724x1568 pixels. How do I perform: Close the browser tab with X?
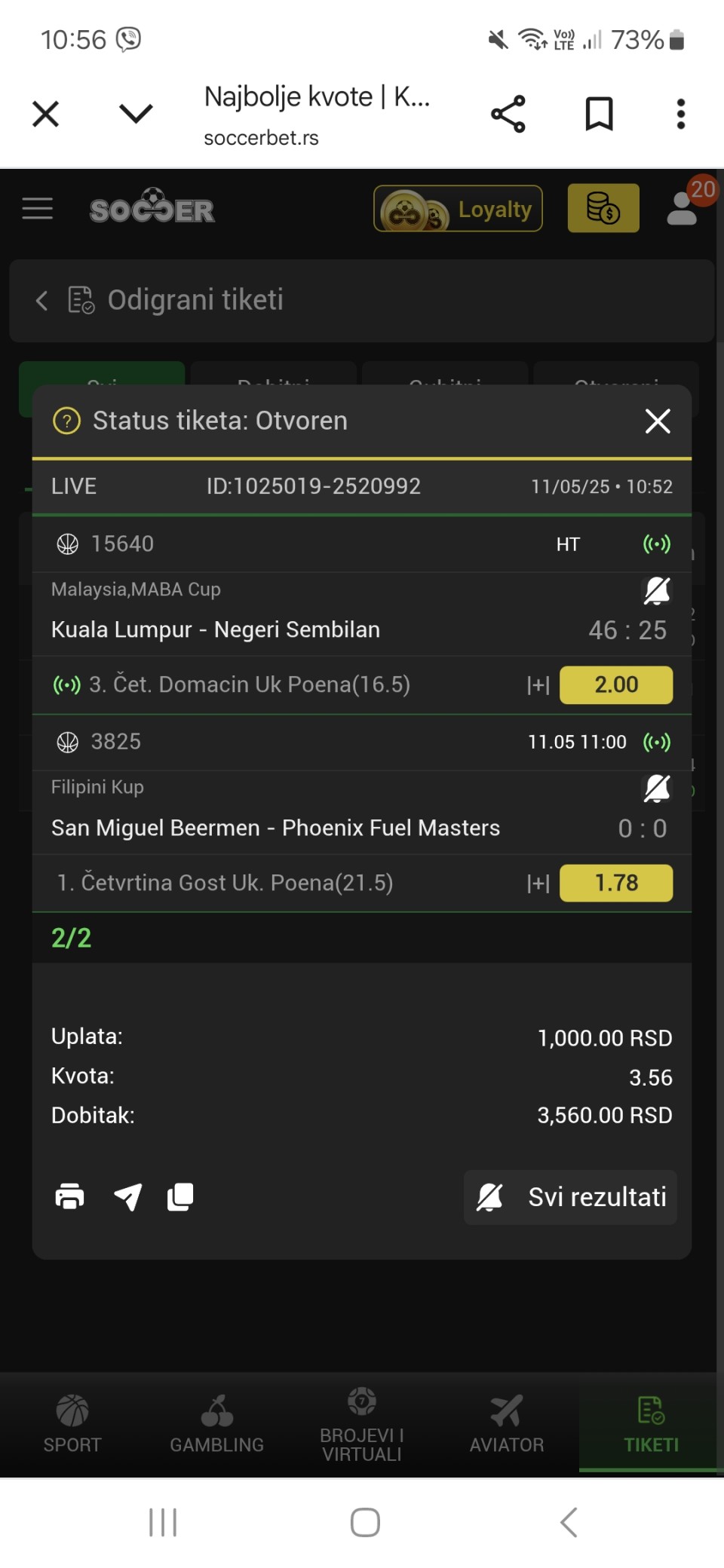tap(46, 115)
